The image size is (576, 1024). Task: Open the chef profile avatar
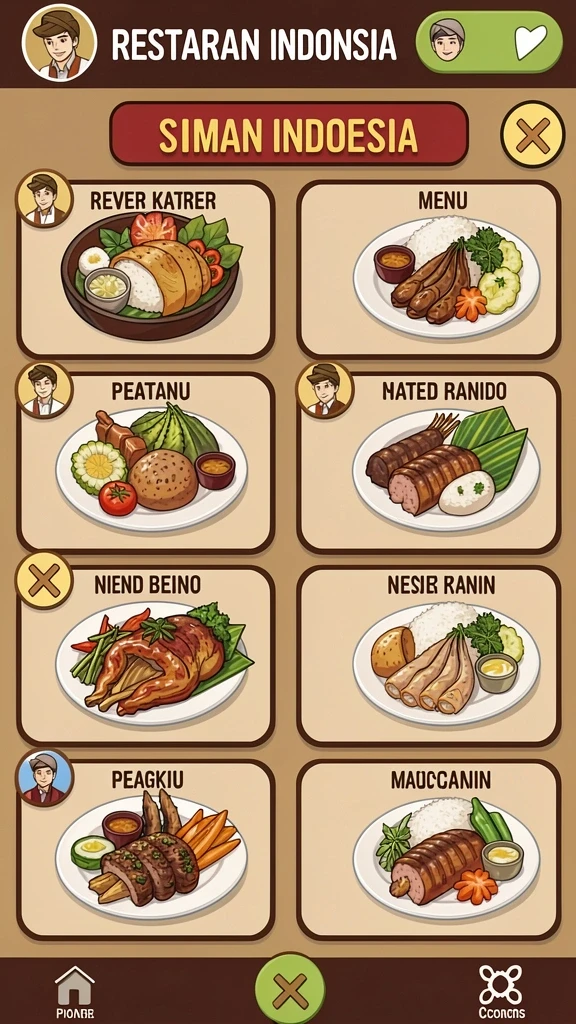(x=59, y=42)
